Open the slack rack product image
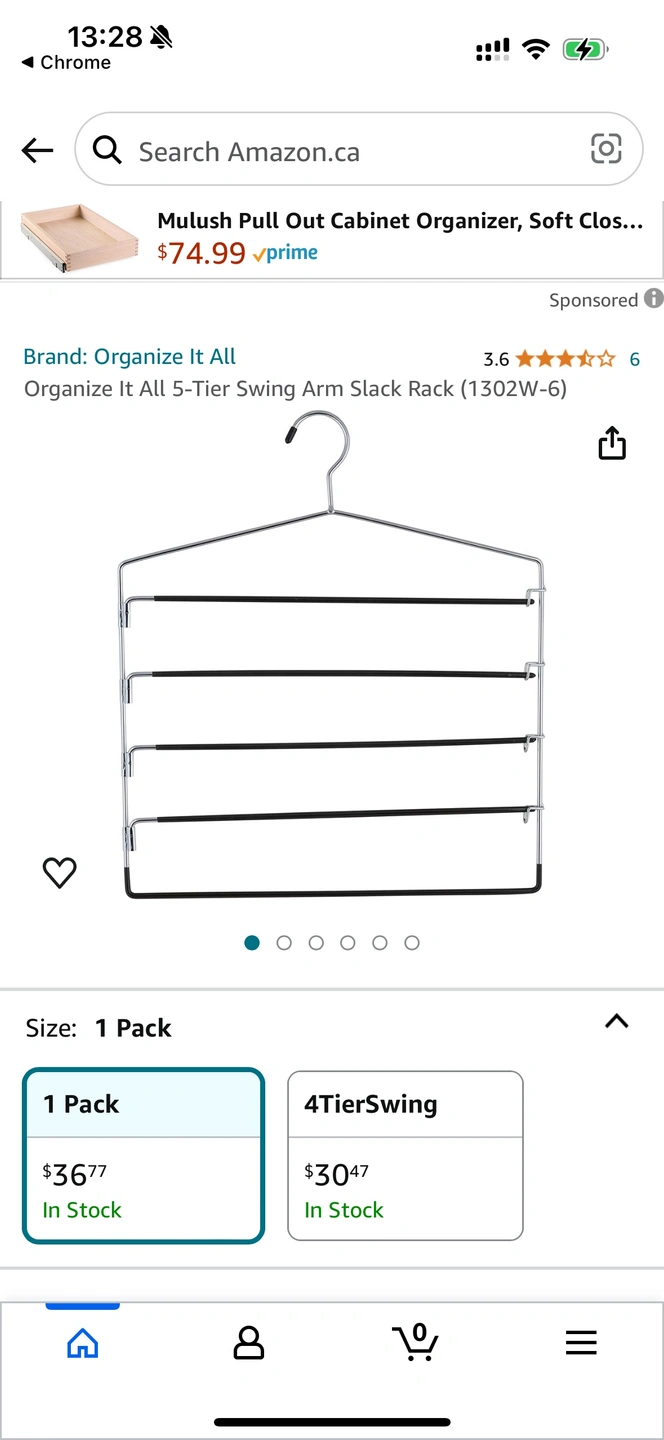This screenshot has width=664, height=1440. click(x=332, y=655)
